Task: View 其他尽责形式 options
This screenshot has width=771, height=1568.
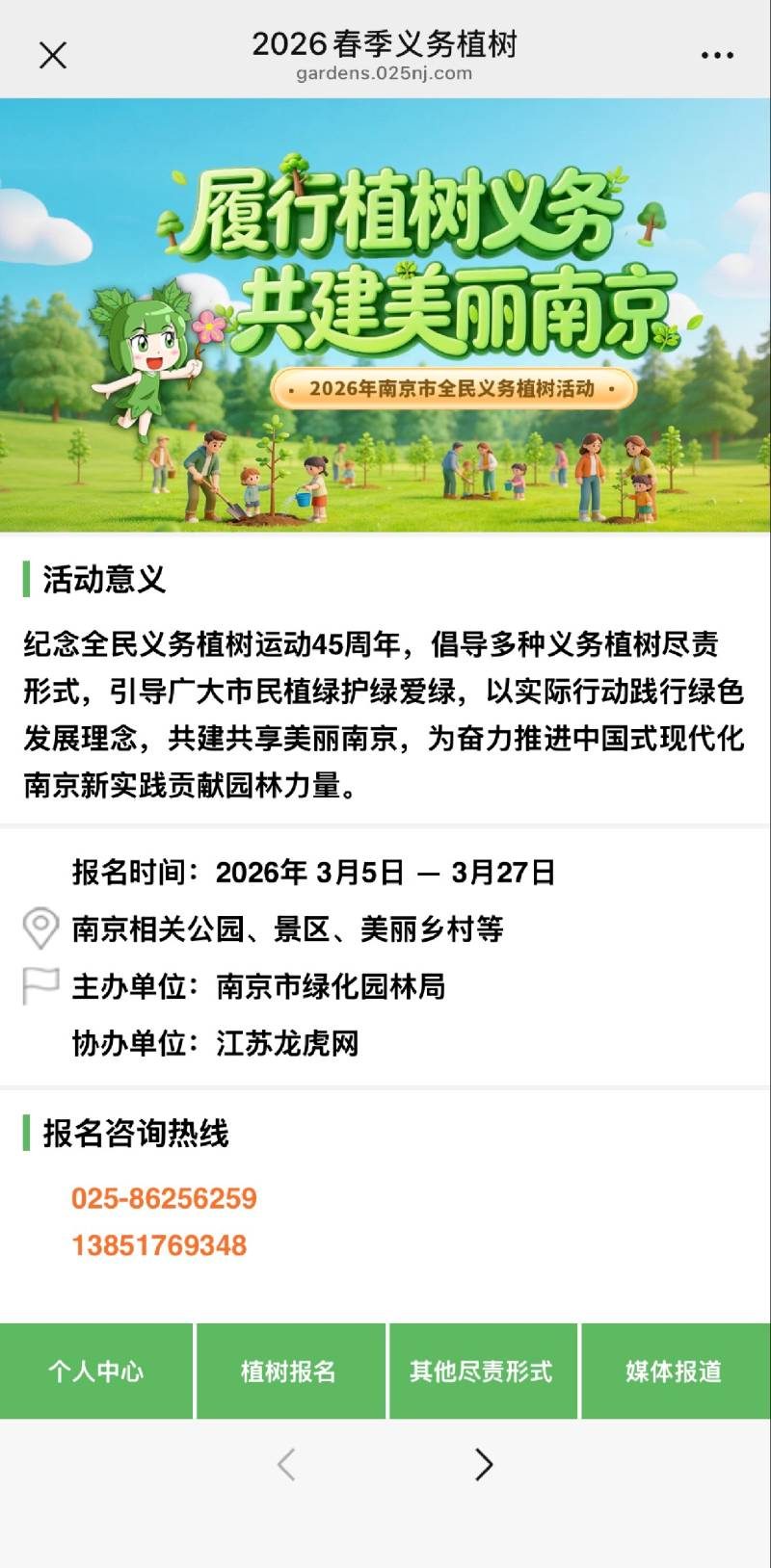Action: pyautogui.click(x=482, y=1371)
